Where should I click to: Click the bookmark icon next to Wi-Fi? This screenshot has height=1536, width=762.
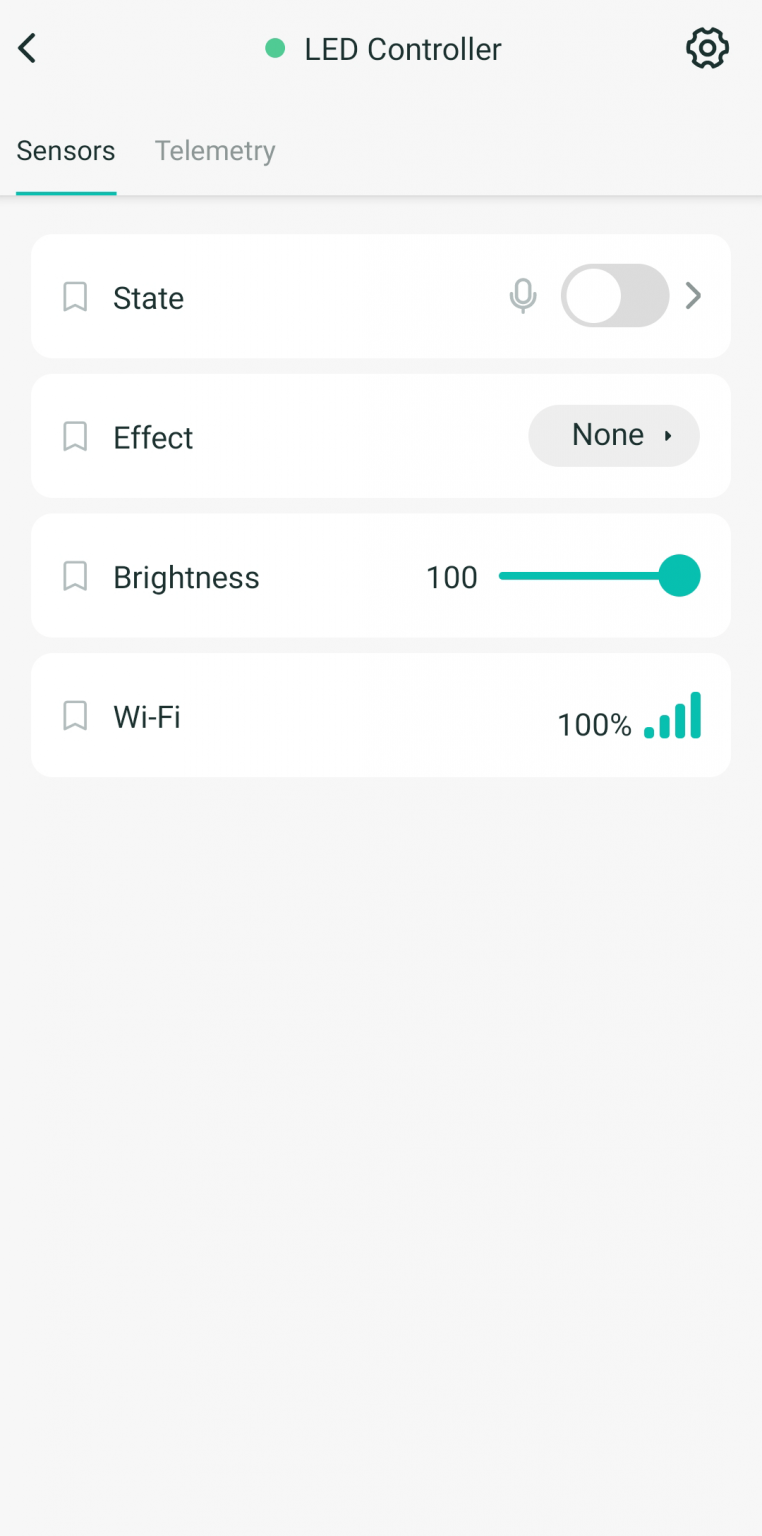point(74,715)
